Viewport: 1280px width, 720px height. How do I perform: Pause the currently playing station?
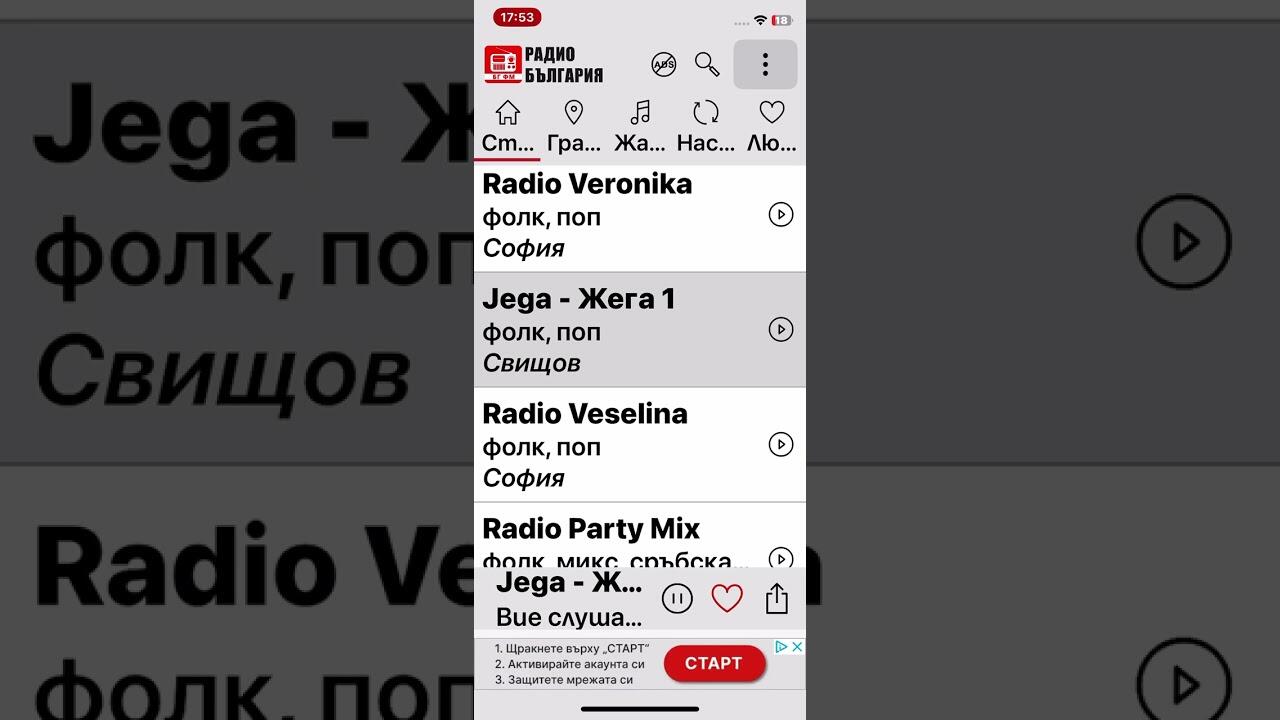677,598
